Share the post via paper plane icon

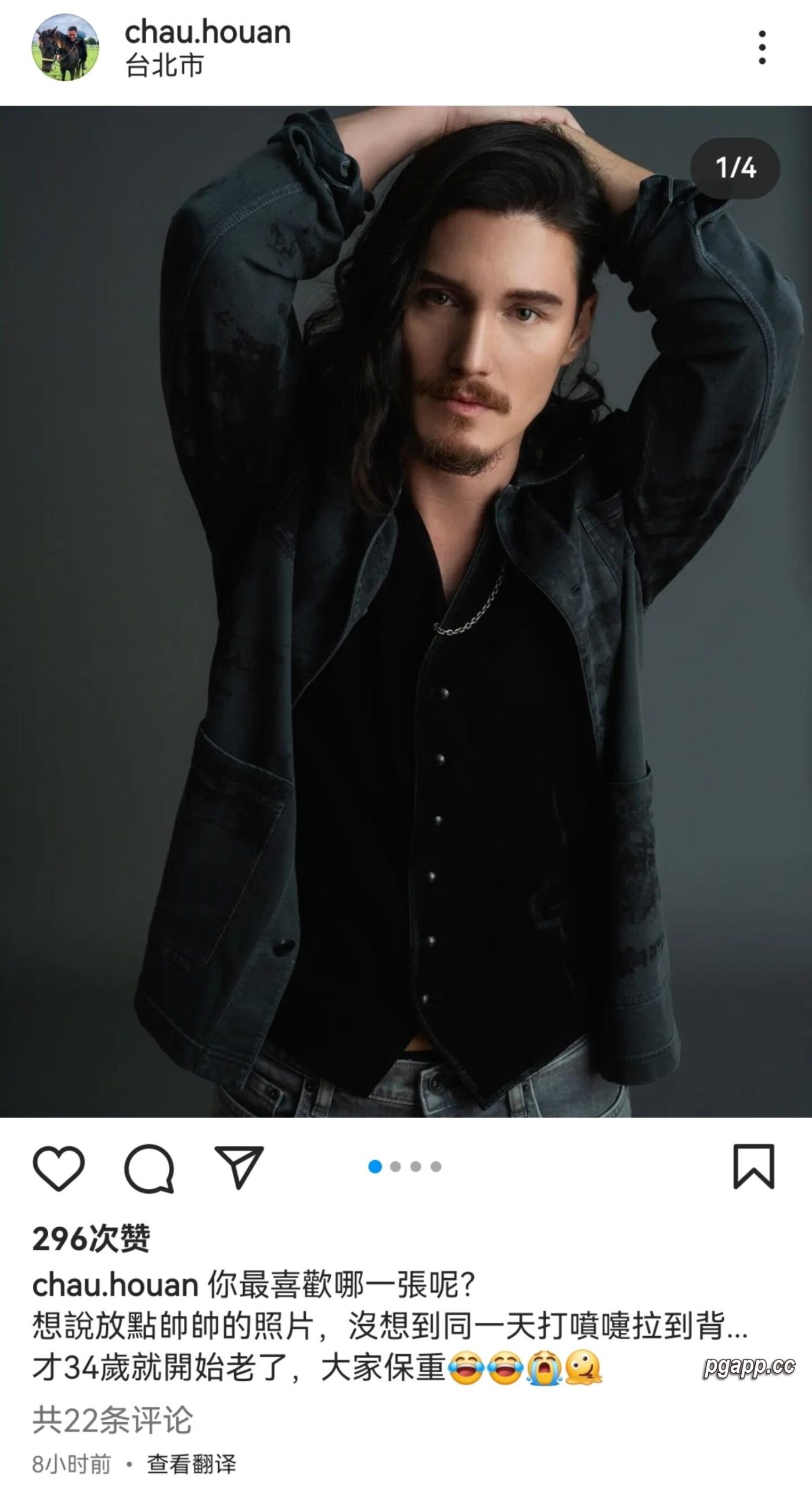(239, 1167)
